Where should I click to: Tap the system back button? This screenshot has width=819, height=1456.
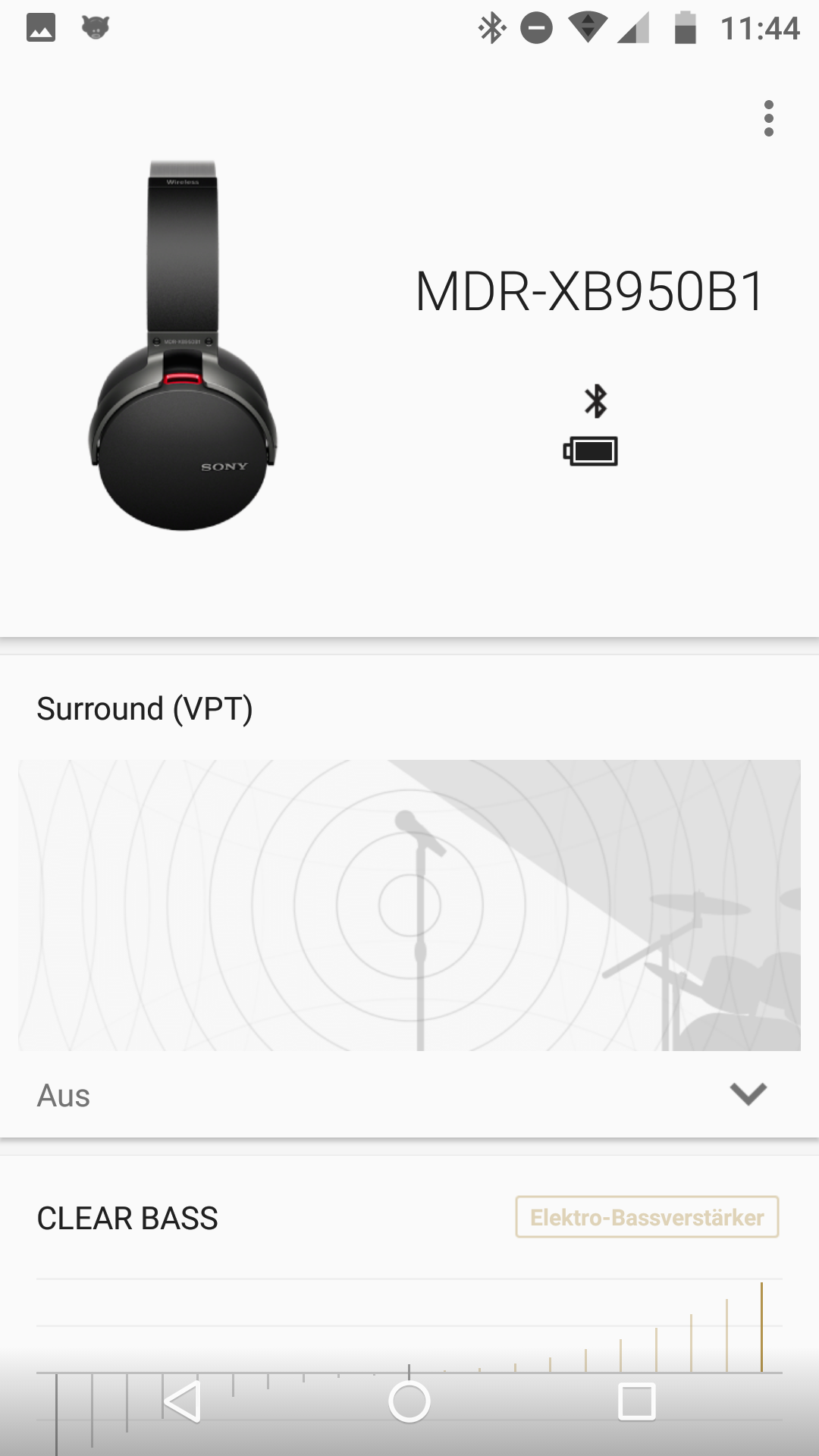(182, 1401)
